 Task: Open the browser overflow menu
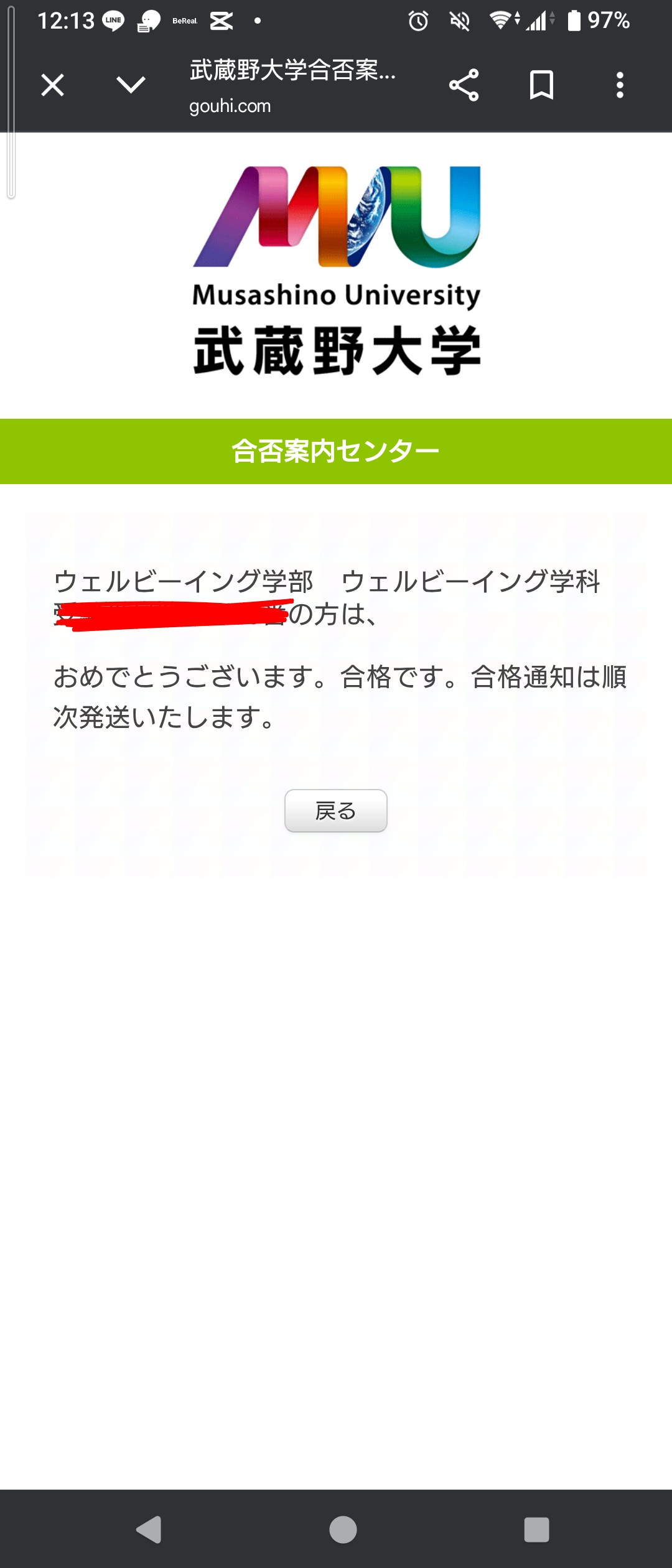(x=620, y=85)
